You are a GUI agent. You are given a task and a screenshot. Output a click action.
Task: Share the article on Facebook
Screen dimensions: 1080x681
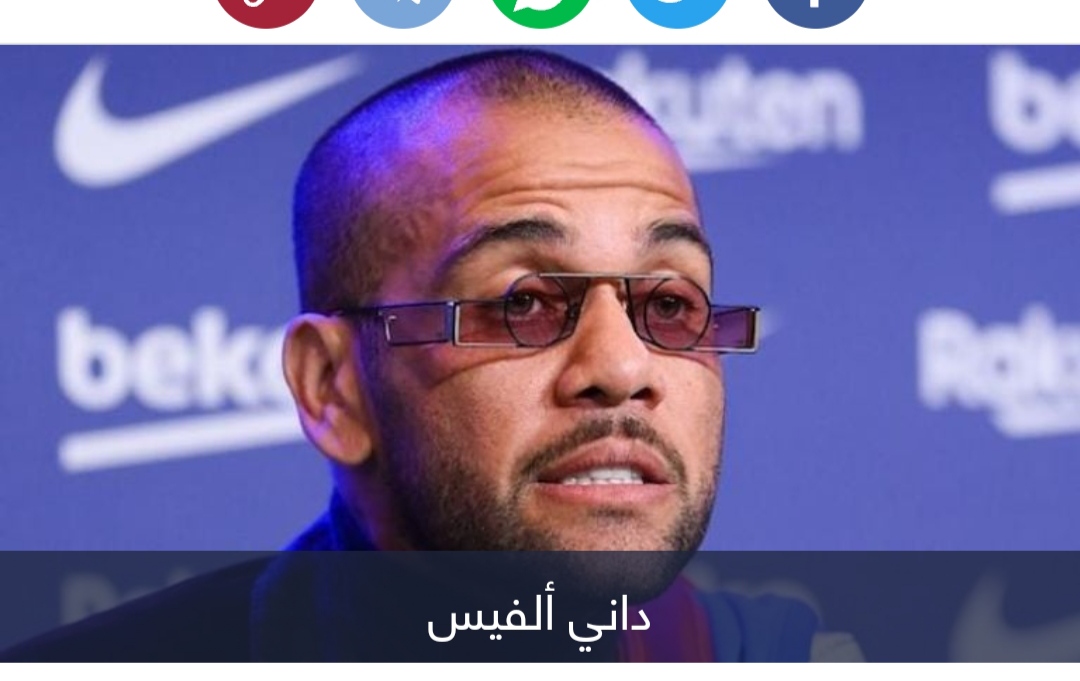click(x=815, y=8)
